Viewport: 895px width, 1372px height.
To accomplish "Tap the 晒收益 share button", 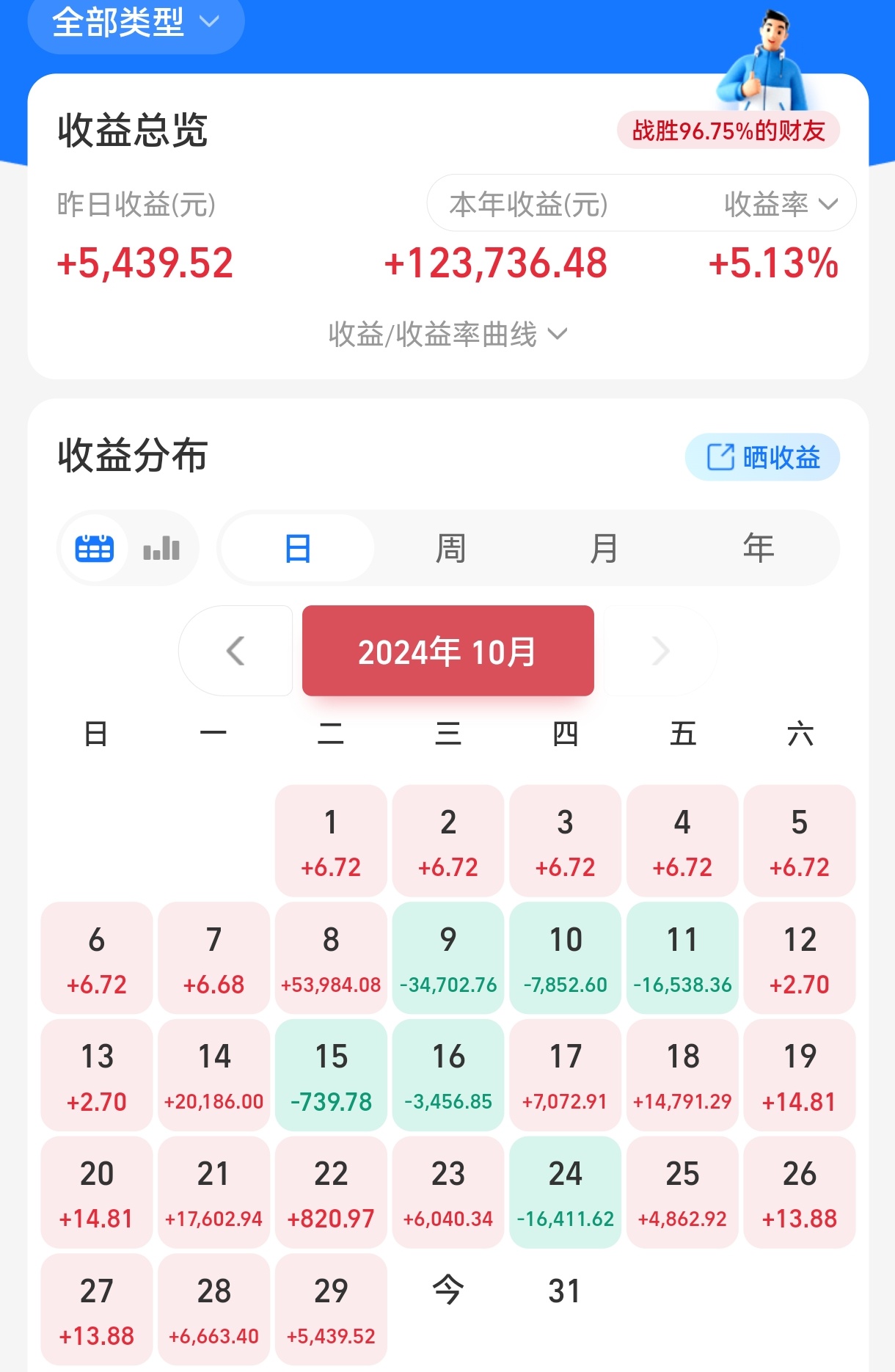I will (x=762, y=457).
